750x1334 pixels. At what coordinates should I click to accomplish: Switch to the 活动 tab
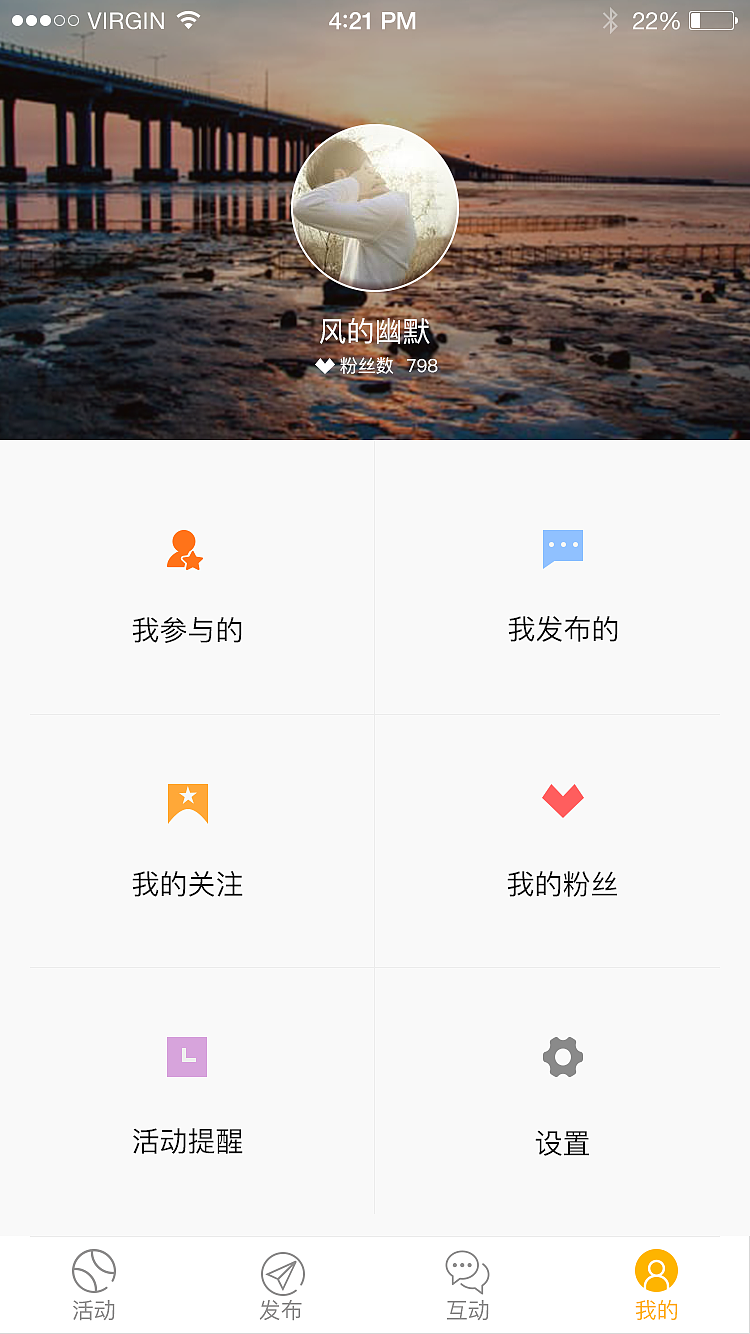point(93,1285)
